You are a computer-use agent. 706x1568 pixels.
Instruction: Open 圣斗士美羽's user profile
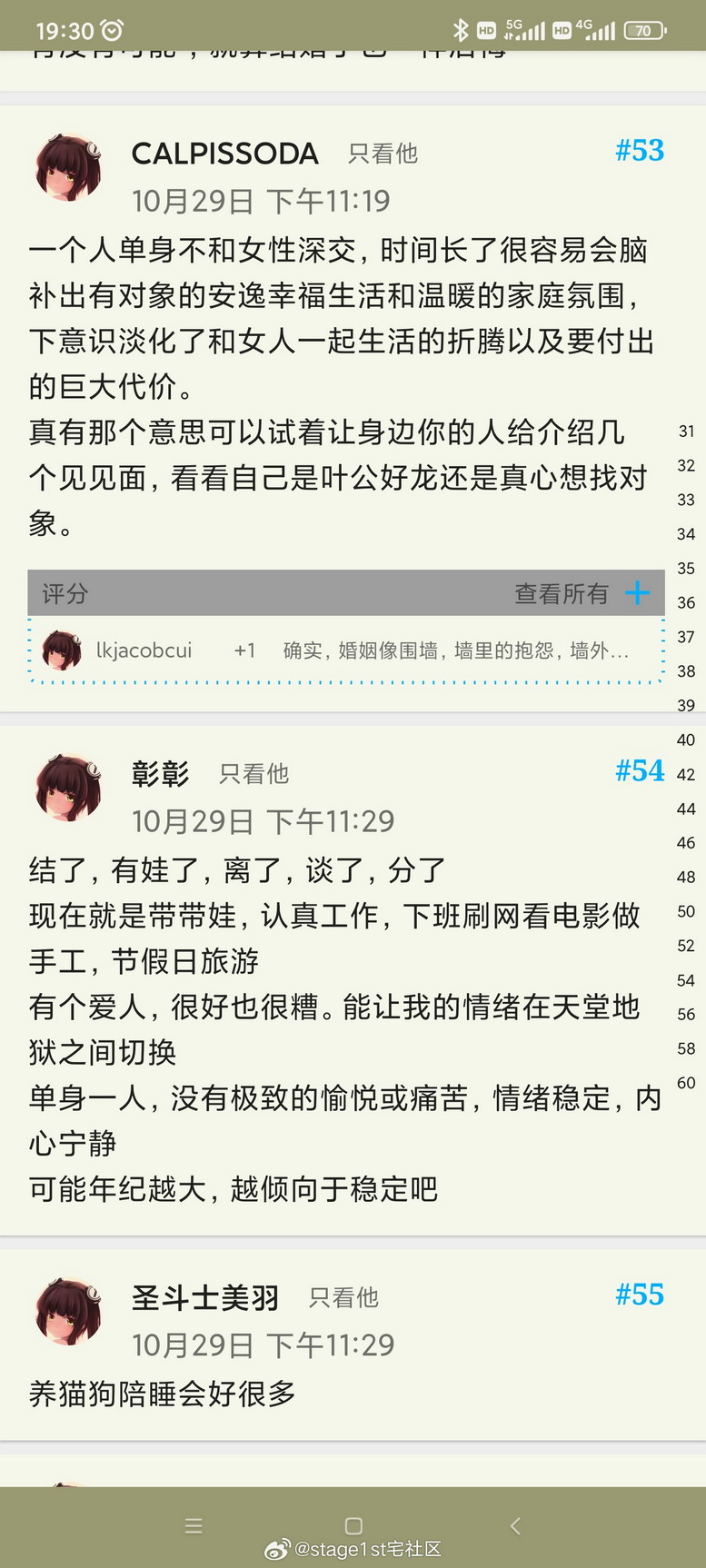click(204, 1298)
